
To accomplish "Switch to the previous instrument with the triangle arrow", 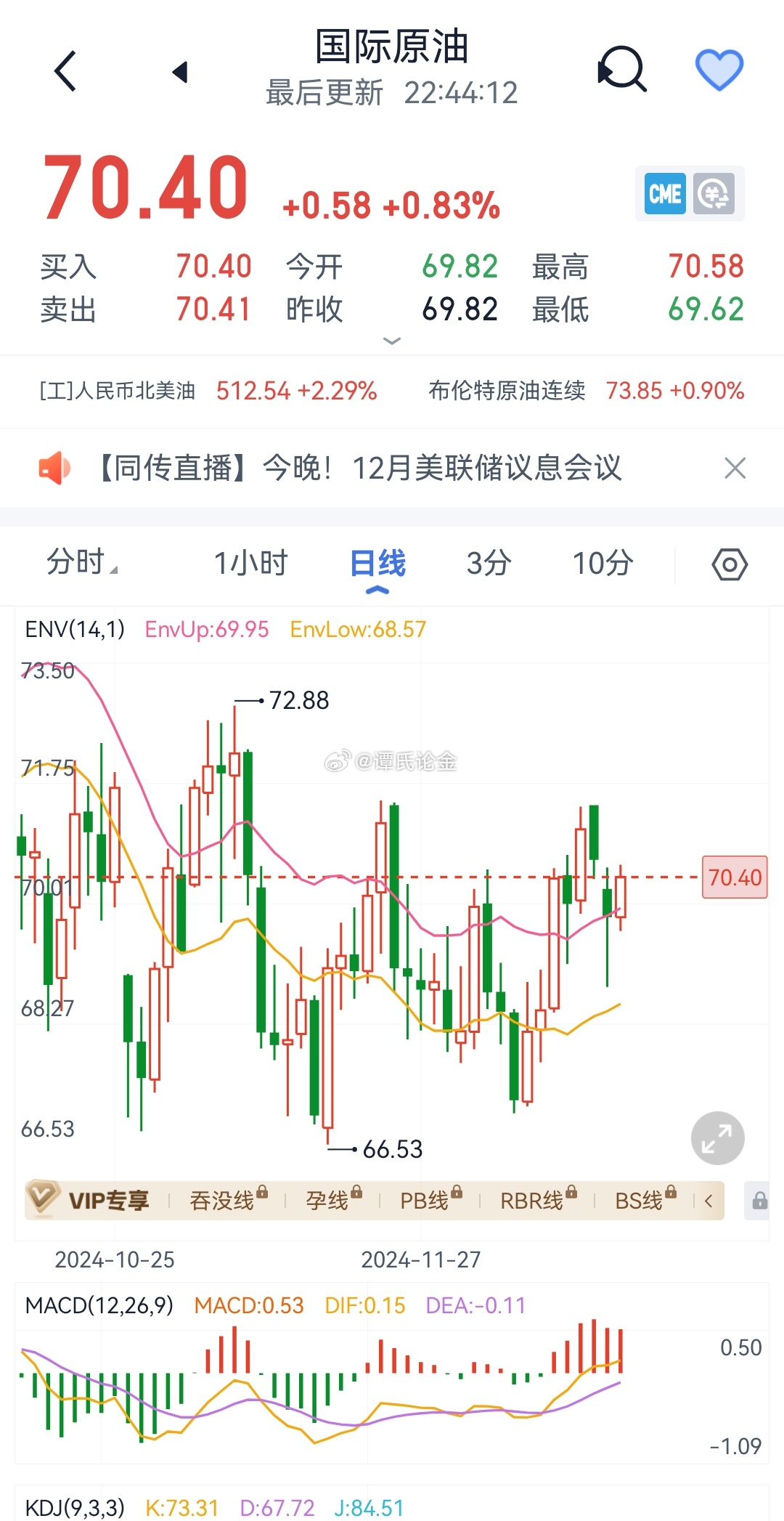I will pyautogui.click(x=180, y=72).
